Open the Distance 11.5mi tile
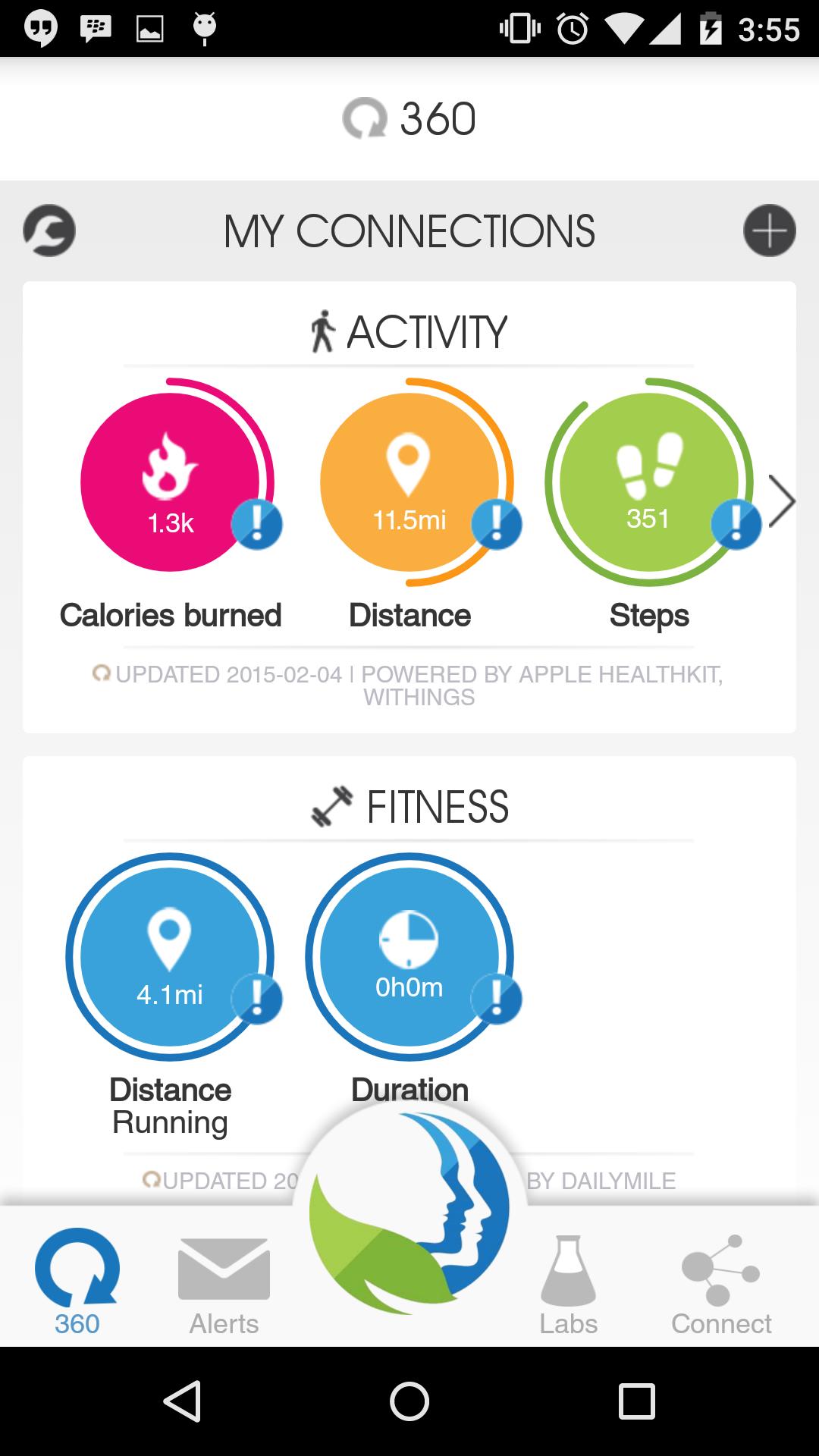Screen dimensions: 819x1456 coord(409,483)
